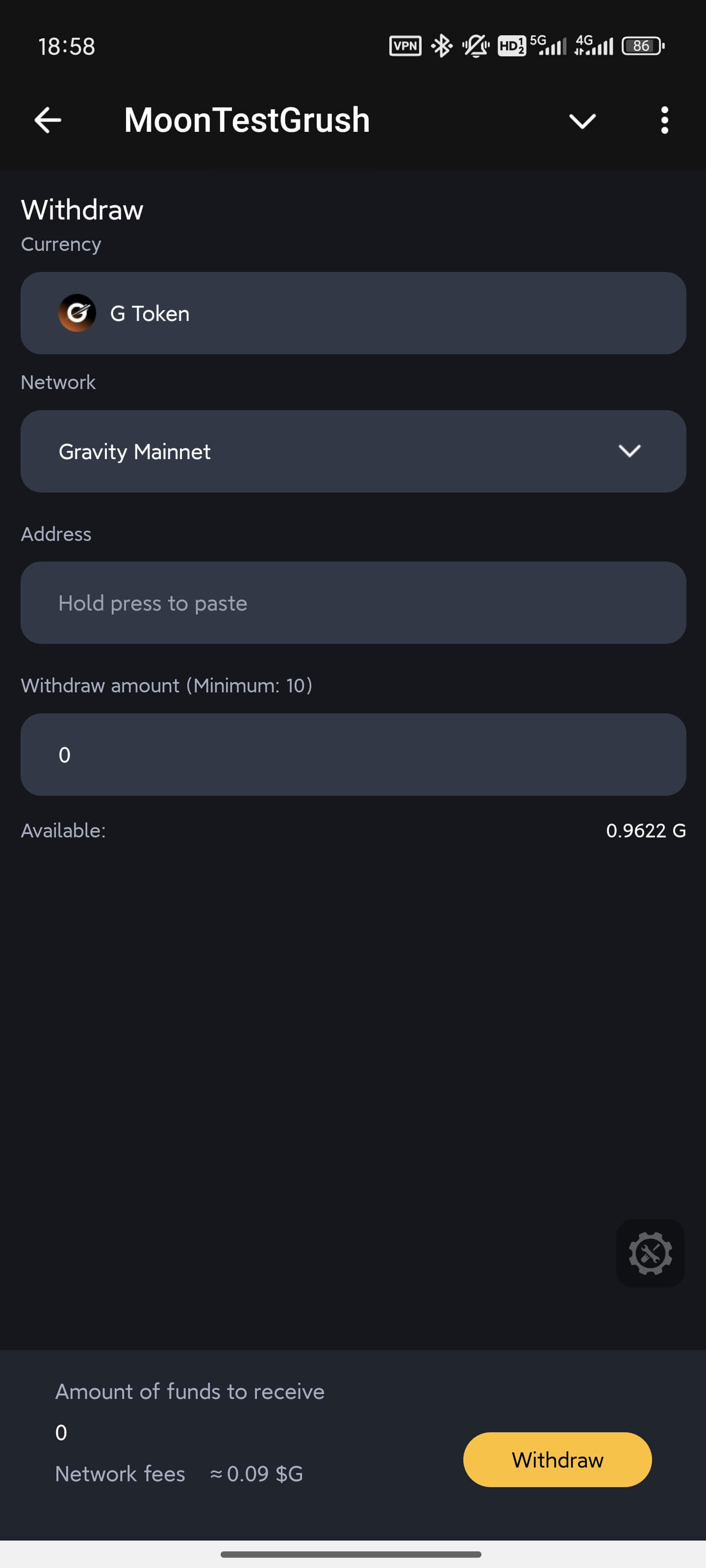
Task: Open the Gravity Mainnet network dropdown
Action: 353,451
